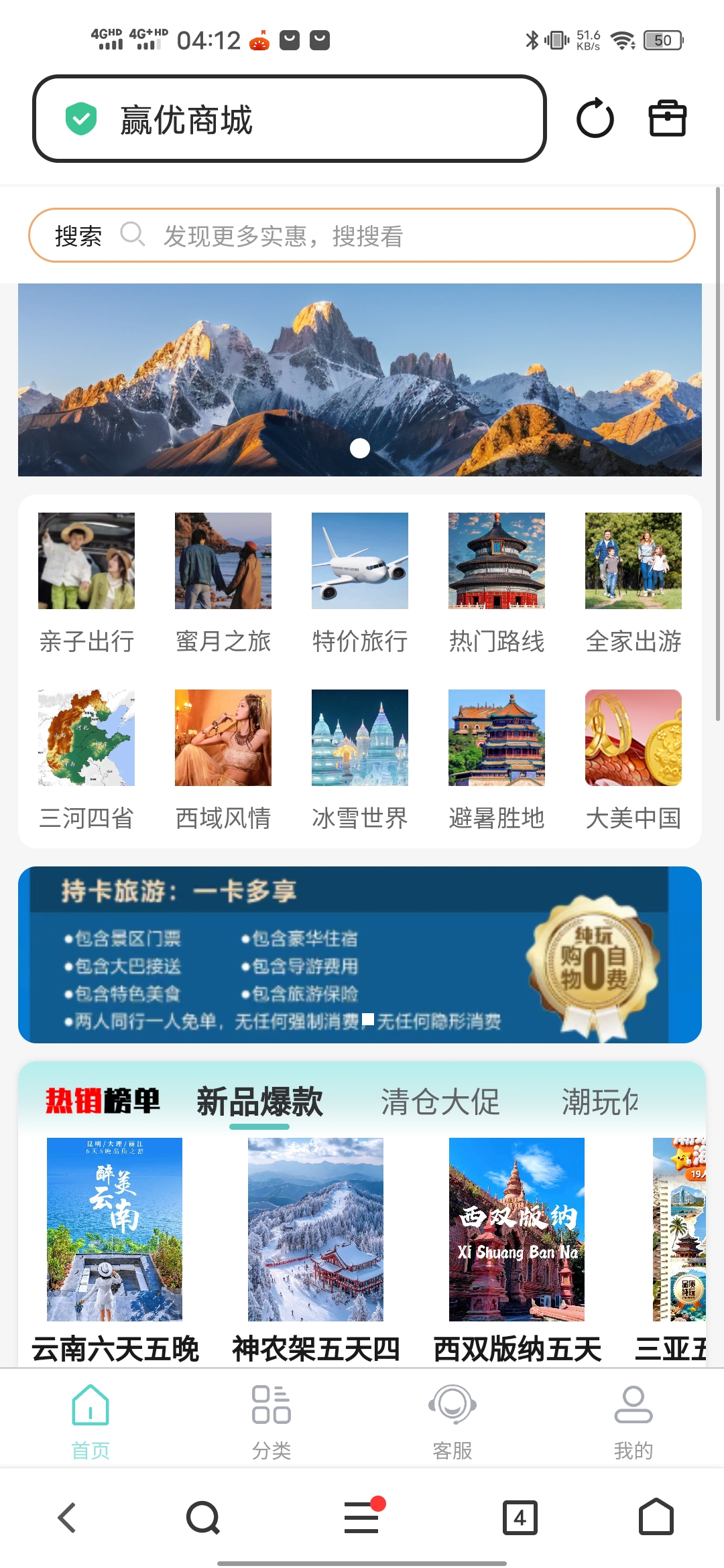Viewport: 724px width, 1568px height.
Task: Choose the 冰雪世界 category
Action: tap(360, 758)
